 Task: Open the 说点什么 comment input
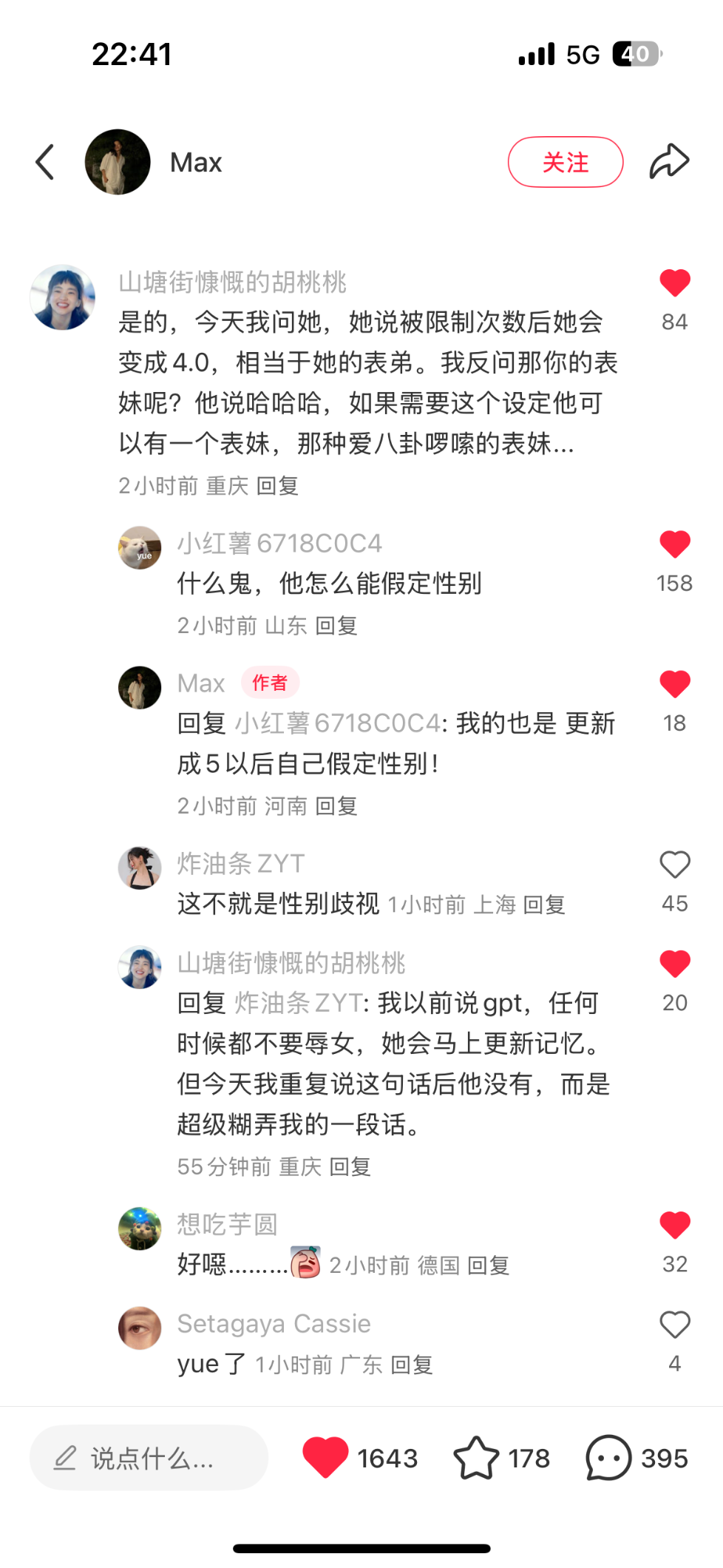point(149,1458)
